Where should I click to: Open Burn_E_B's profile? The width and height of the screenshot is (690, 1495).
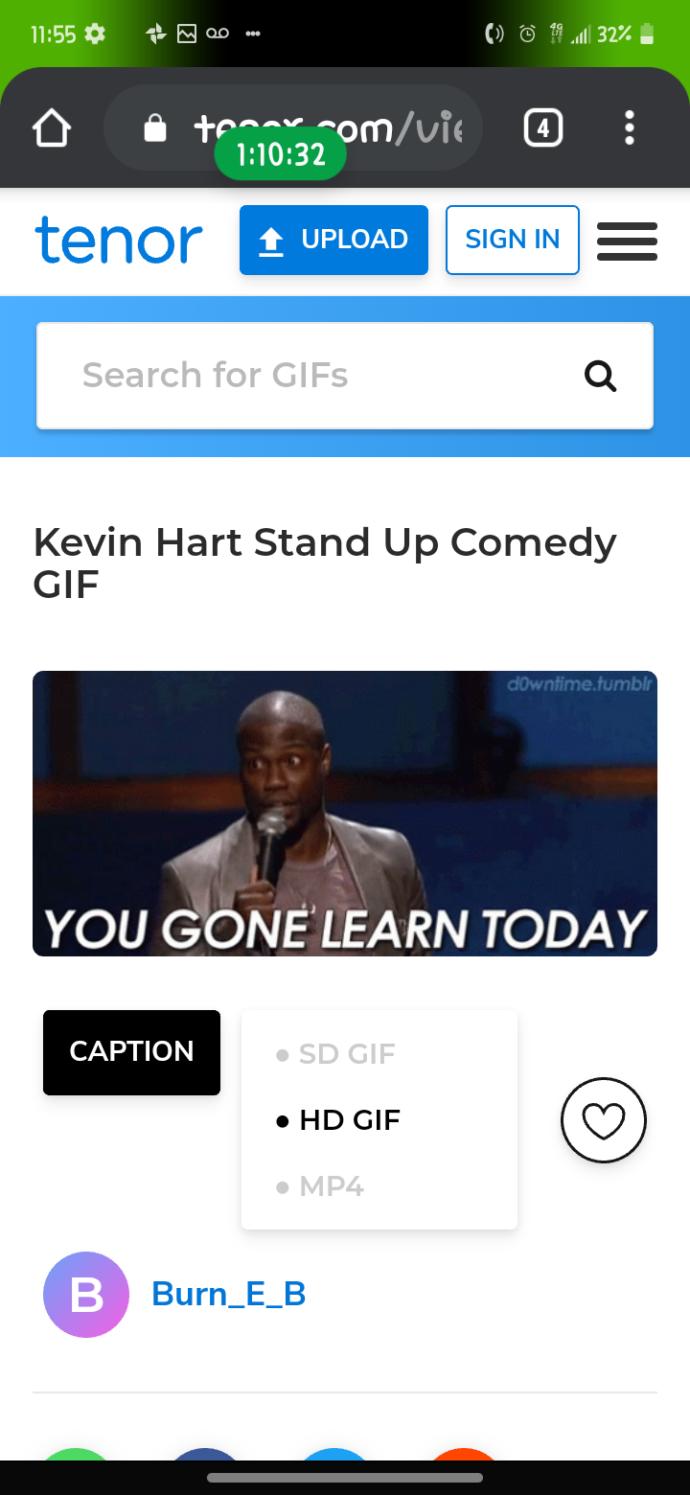coord(228,1294)
